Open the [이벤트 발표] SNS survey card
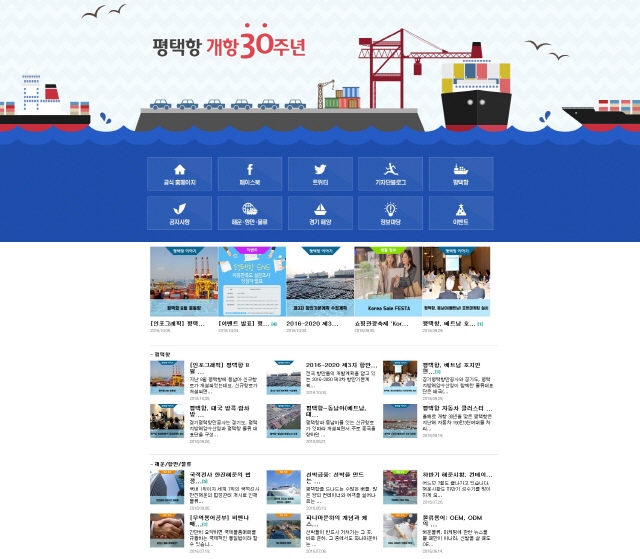 pos(249,283)
